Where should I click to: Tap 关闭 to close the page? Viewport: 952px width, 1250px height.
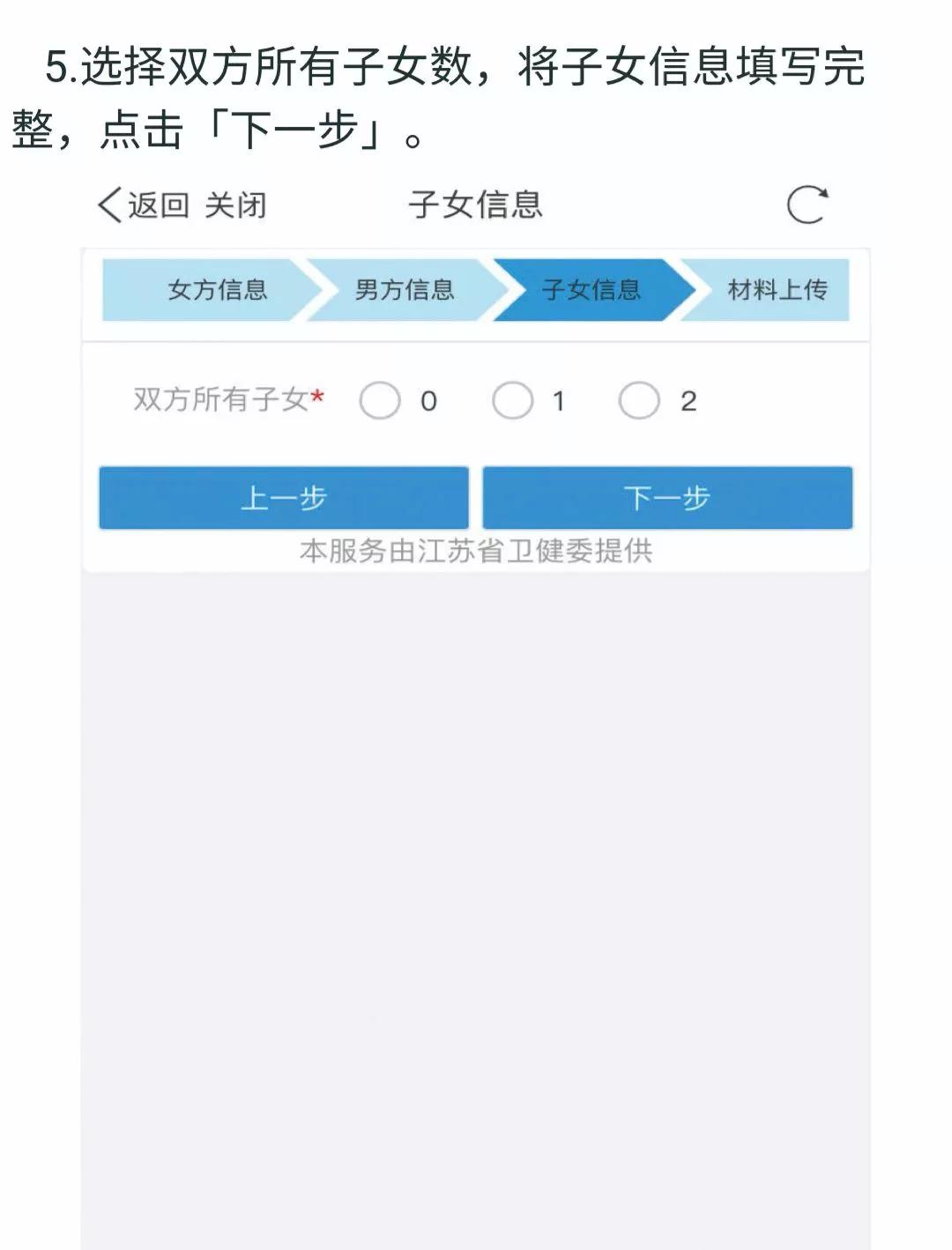[238, 205]
